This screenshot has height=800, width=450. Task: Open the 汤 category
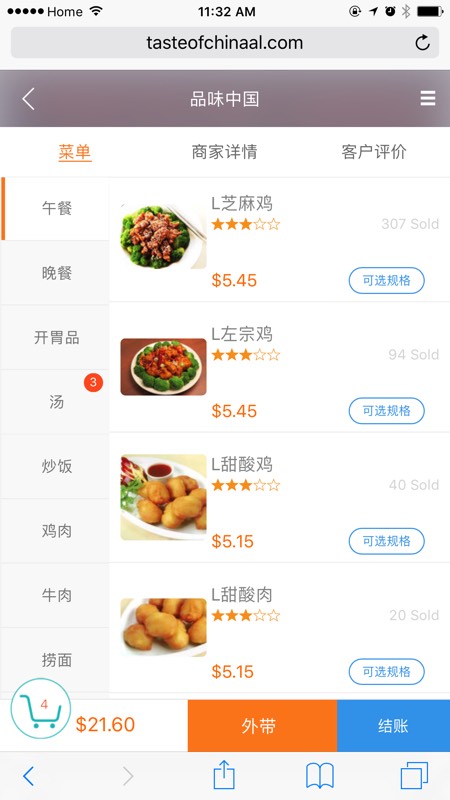[x=55, y=402]
